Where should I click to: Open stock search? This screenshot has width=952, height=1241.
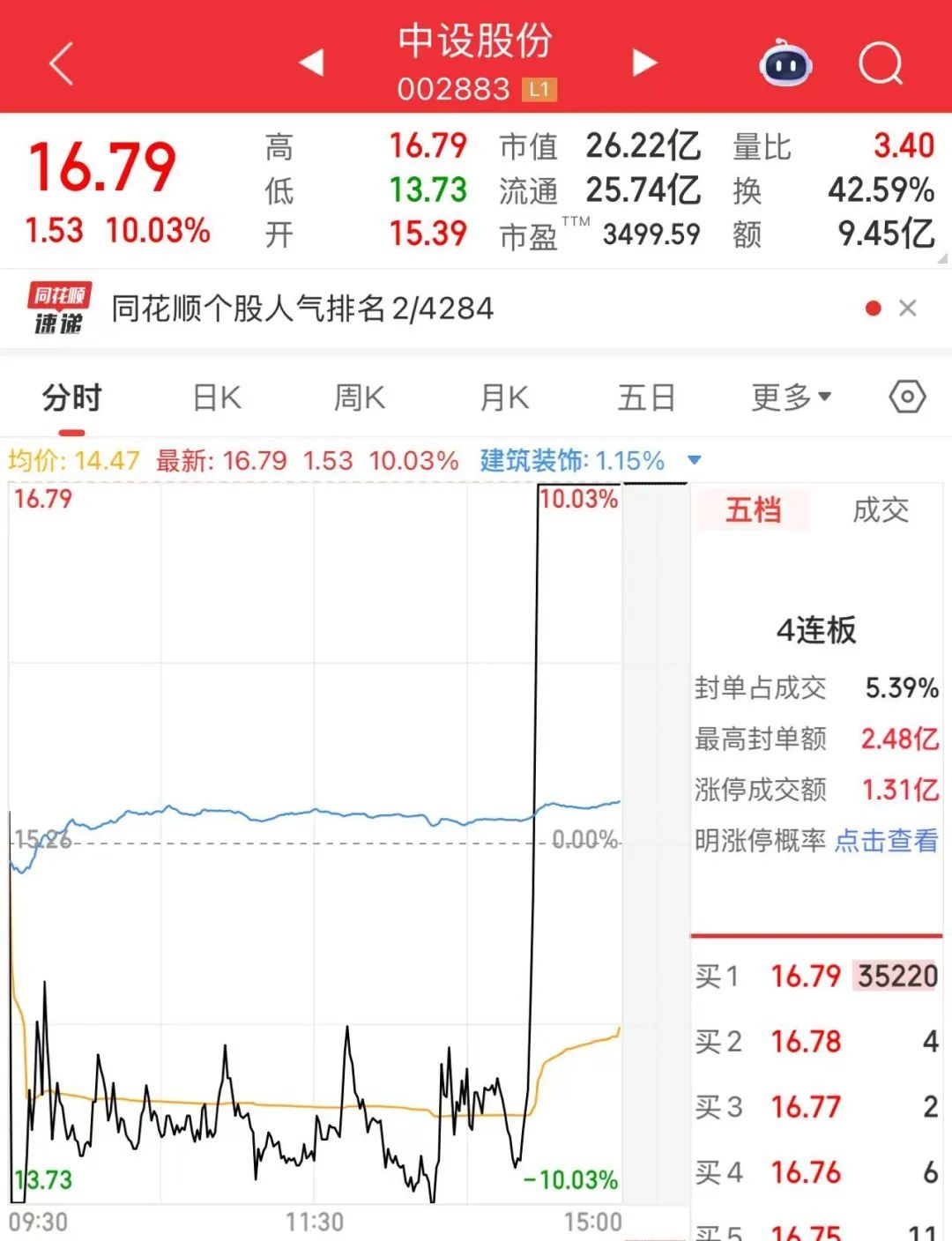pyautogui.click(x=880, y=64)
